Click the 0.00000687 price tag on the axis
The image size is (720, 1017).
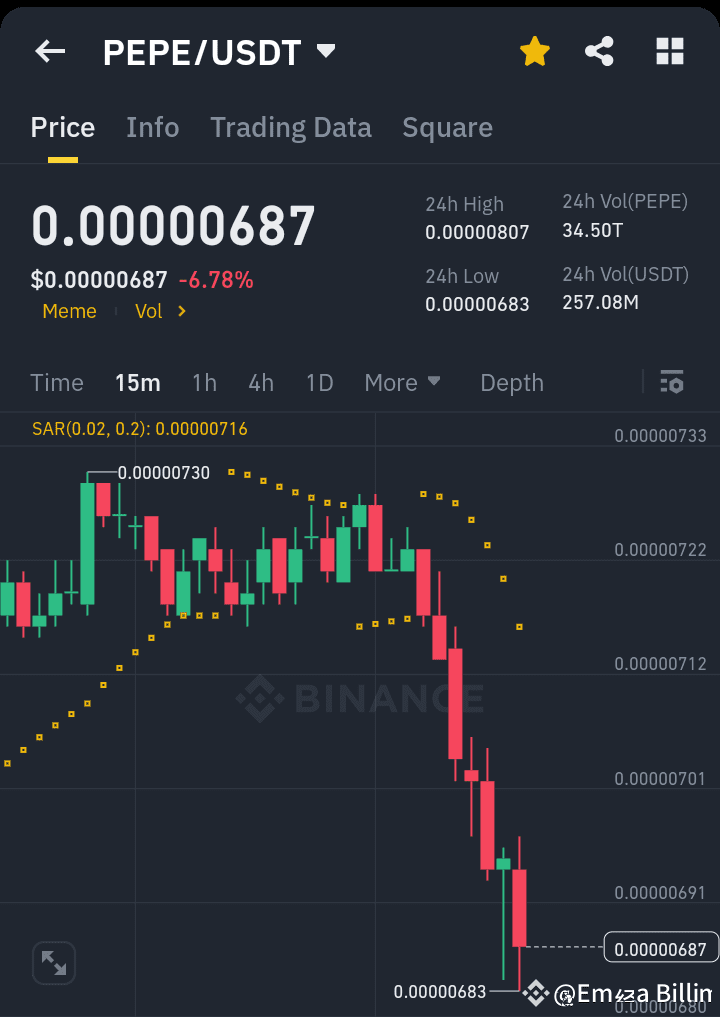[660, 947]
